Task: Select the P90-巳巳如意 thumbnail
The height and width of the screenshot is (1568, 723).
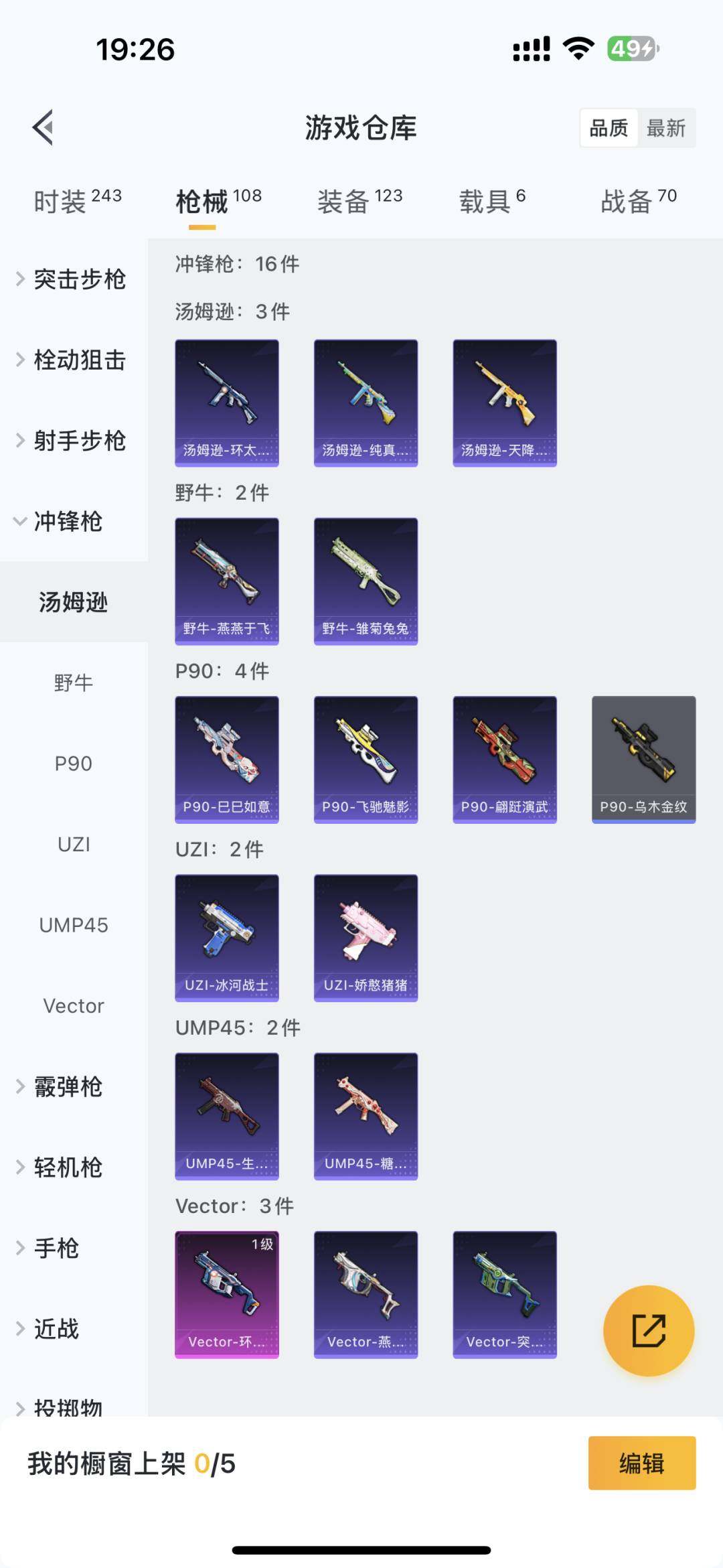Action: pos(226,758)
